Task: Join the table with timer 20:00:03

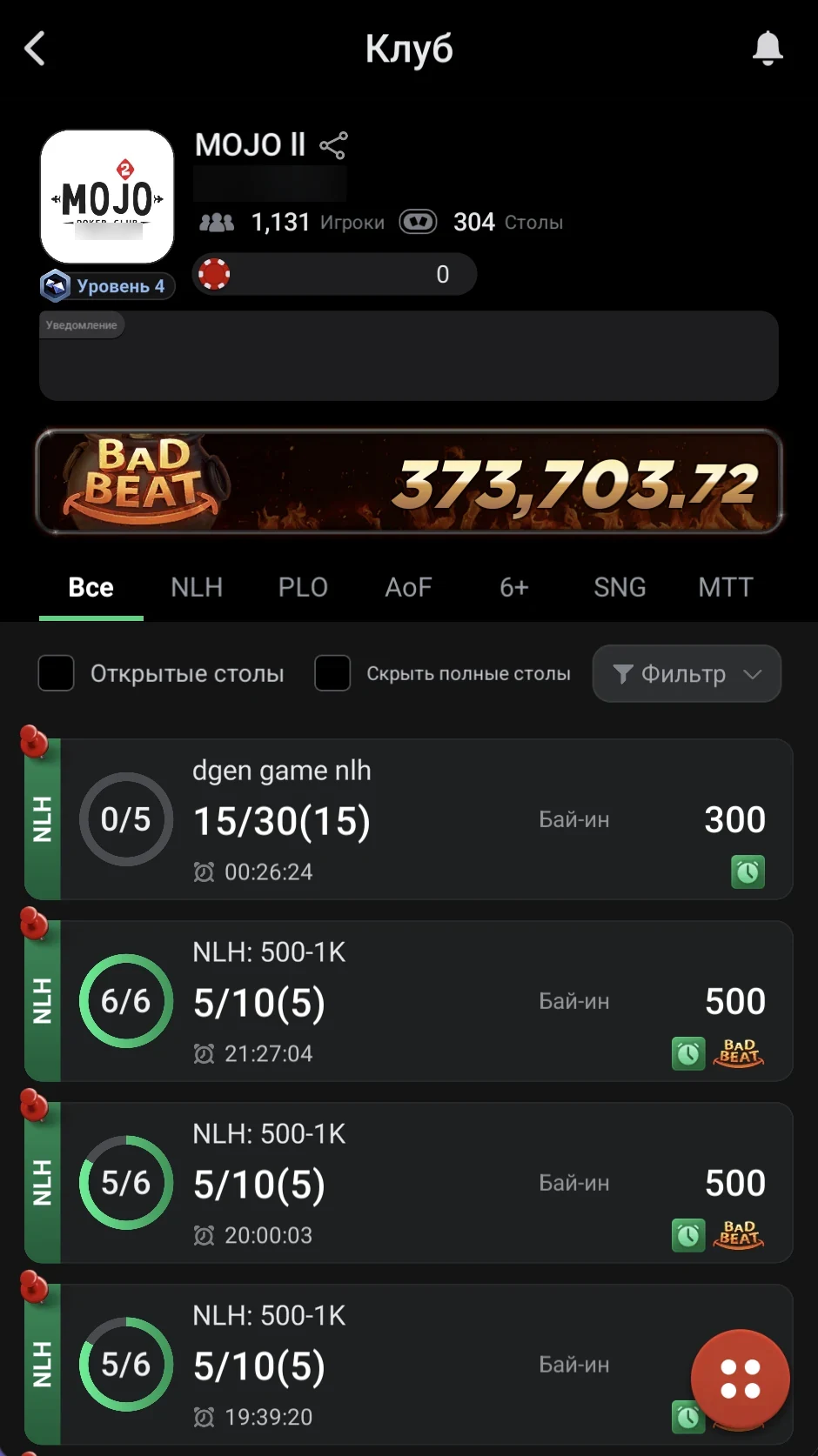Action: coord(409,1183)
